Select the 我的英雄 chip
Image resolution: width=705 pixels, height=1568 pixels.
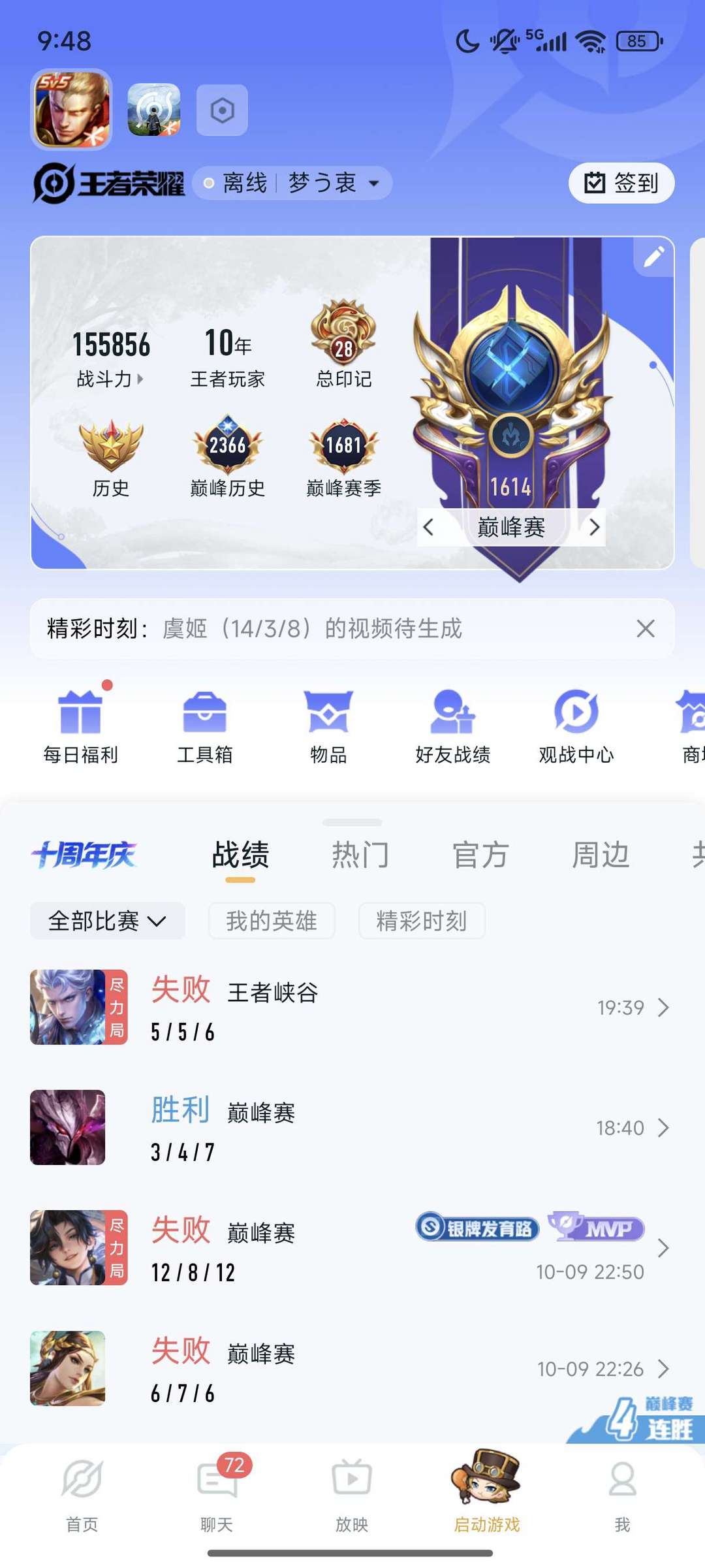272,921
